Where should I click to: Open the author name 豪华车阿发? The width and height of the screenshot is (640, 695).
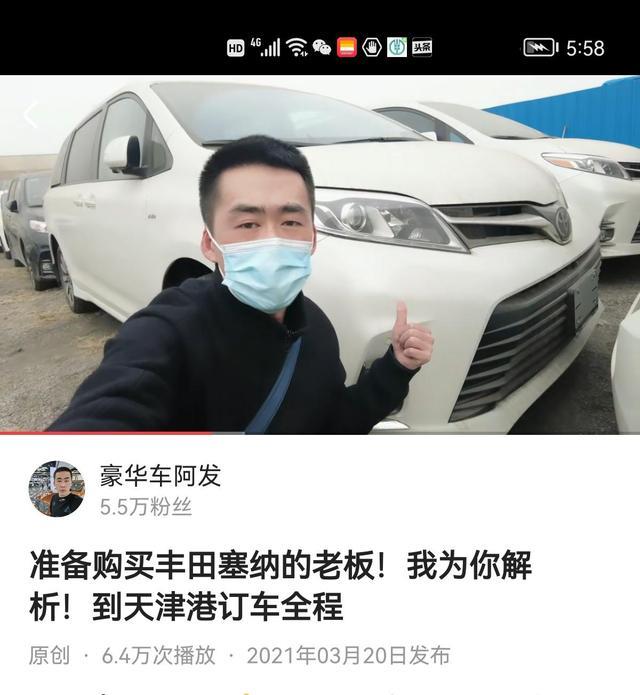pyautogui.click(x=160, y=475)
